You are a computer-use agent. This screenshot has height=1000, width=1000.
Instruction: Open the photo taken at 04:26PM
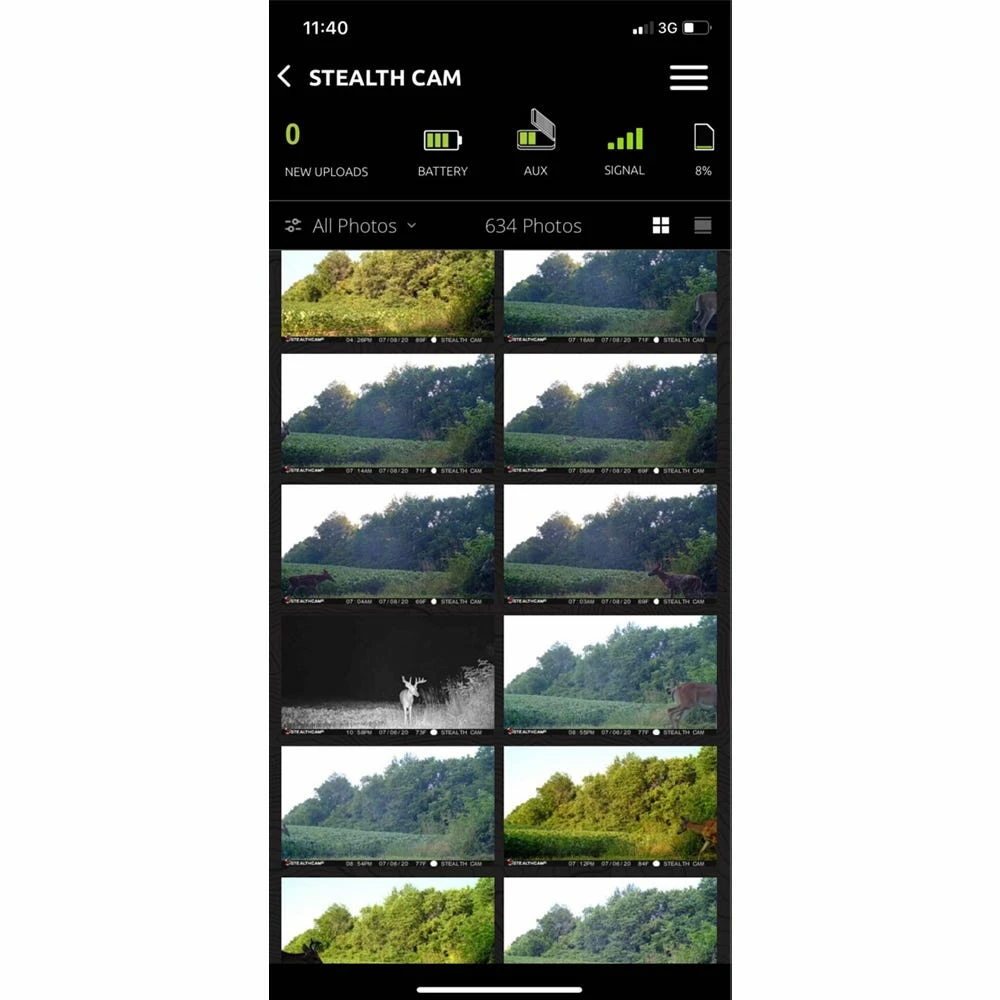pyautogui.click(x=388, y=296)
